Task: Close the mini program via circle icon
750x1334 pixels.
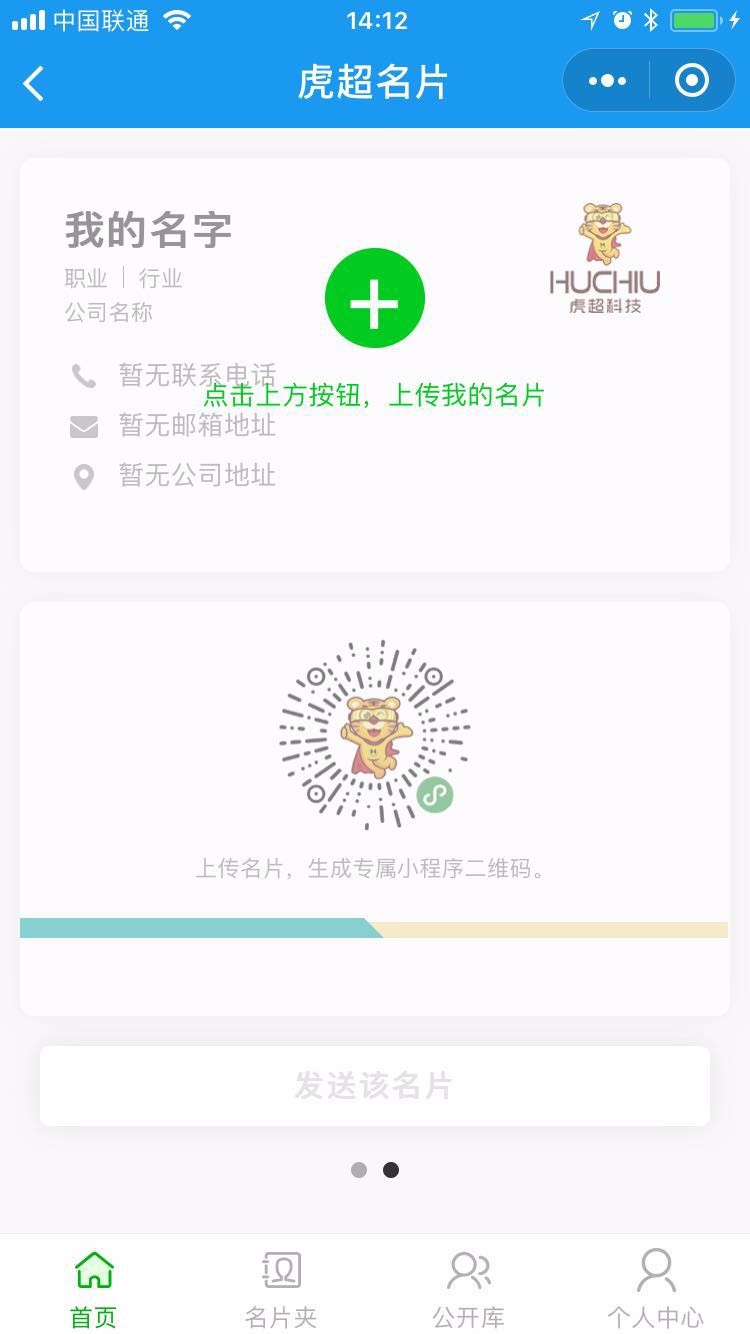Action: [692, 80]
